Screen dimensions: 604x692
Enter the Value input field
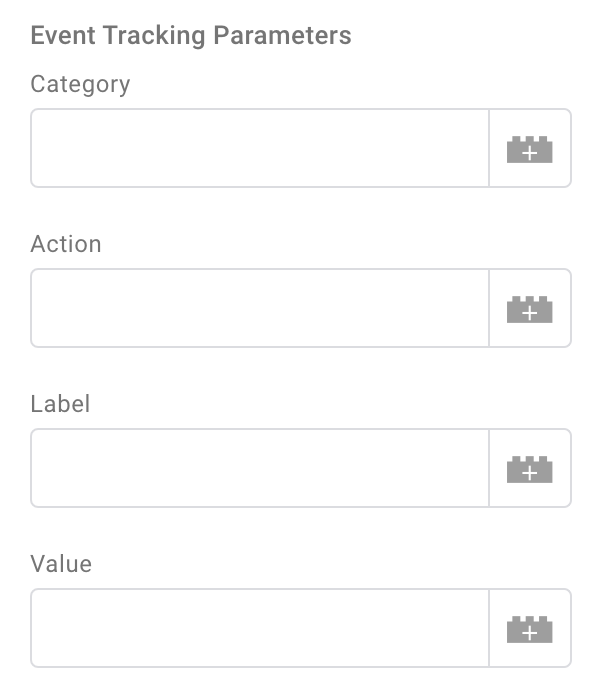pyautogui.click(x=260, y=629)
